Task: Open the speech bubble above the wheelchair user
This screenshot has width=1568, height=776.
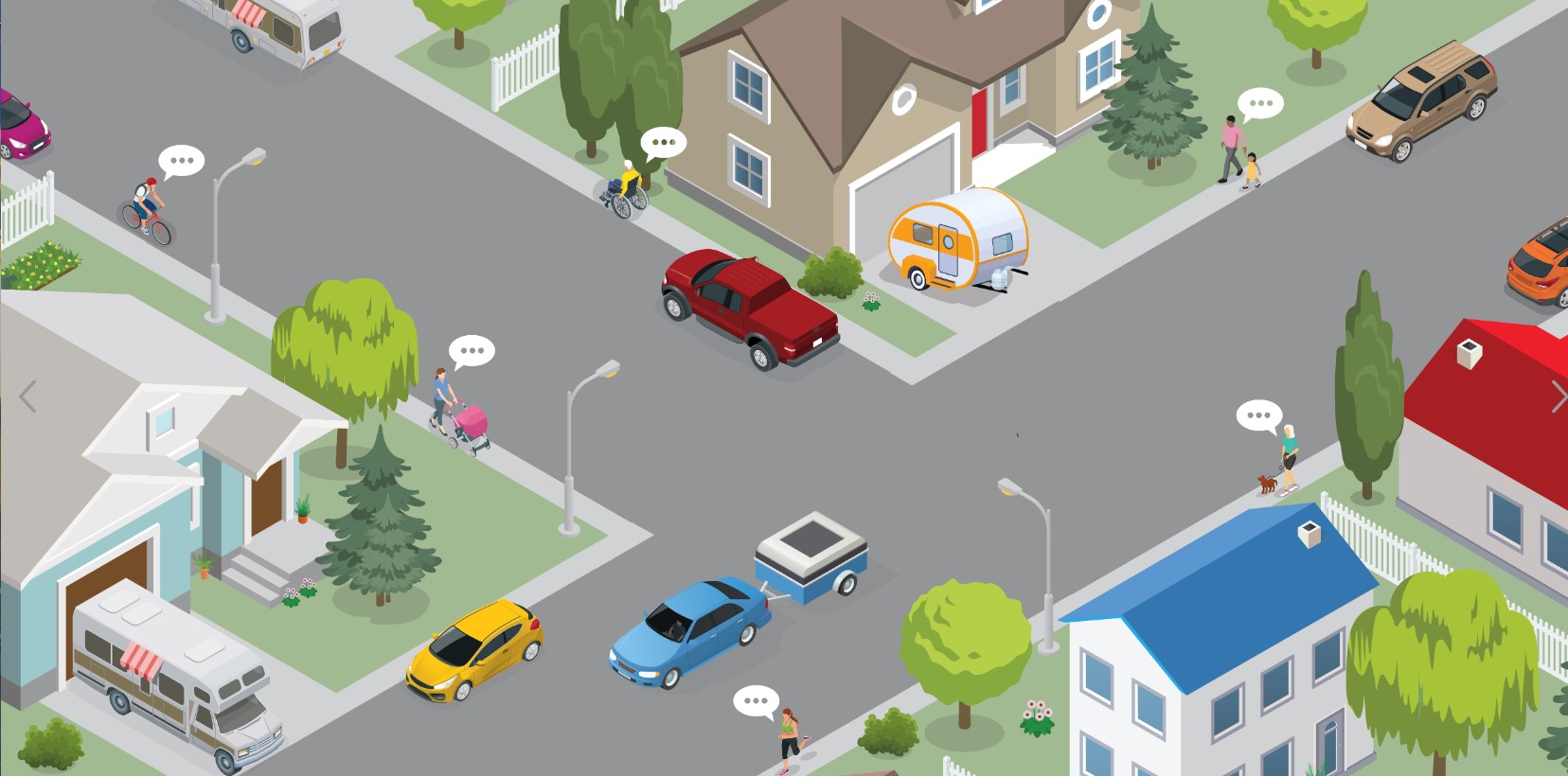Action: (x=663, y=142)
